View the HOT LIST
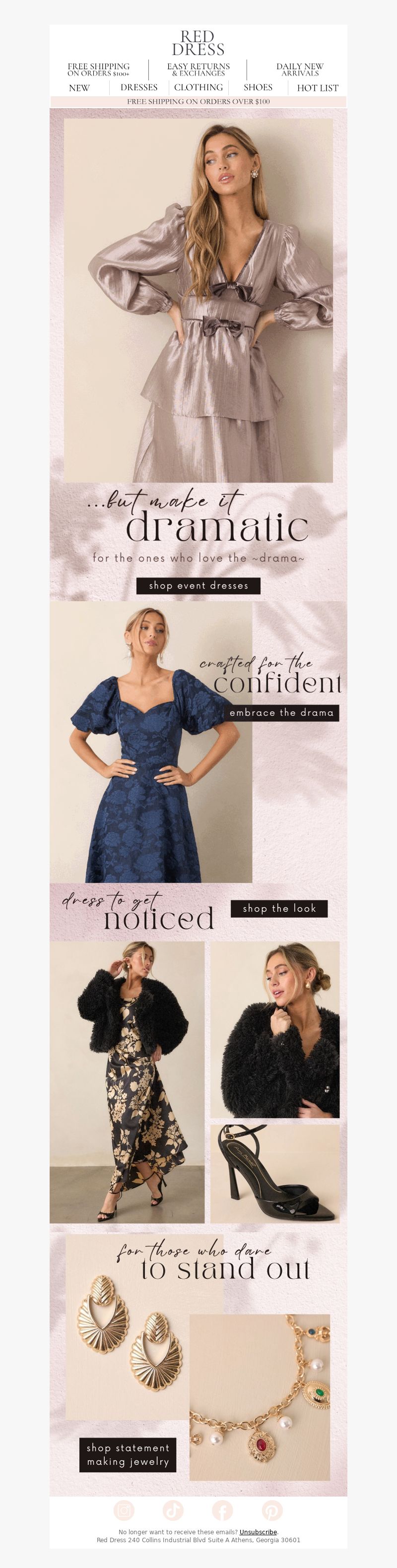The height and width of the screenshot is (1568, 397). tap(317, 88)
